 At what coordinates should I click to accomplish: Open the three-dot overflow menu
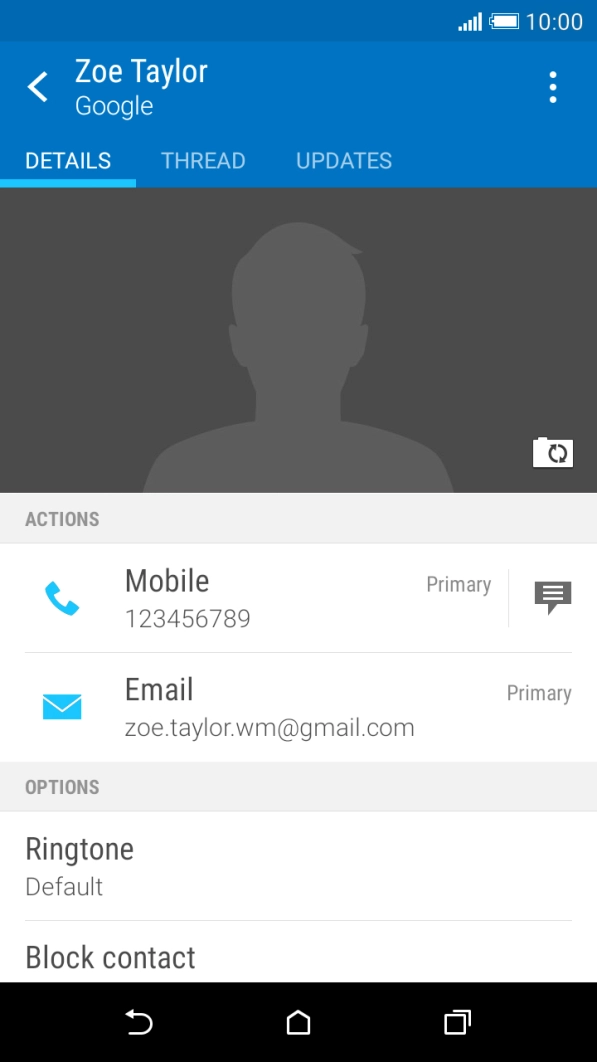[x=553, y=87]
